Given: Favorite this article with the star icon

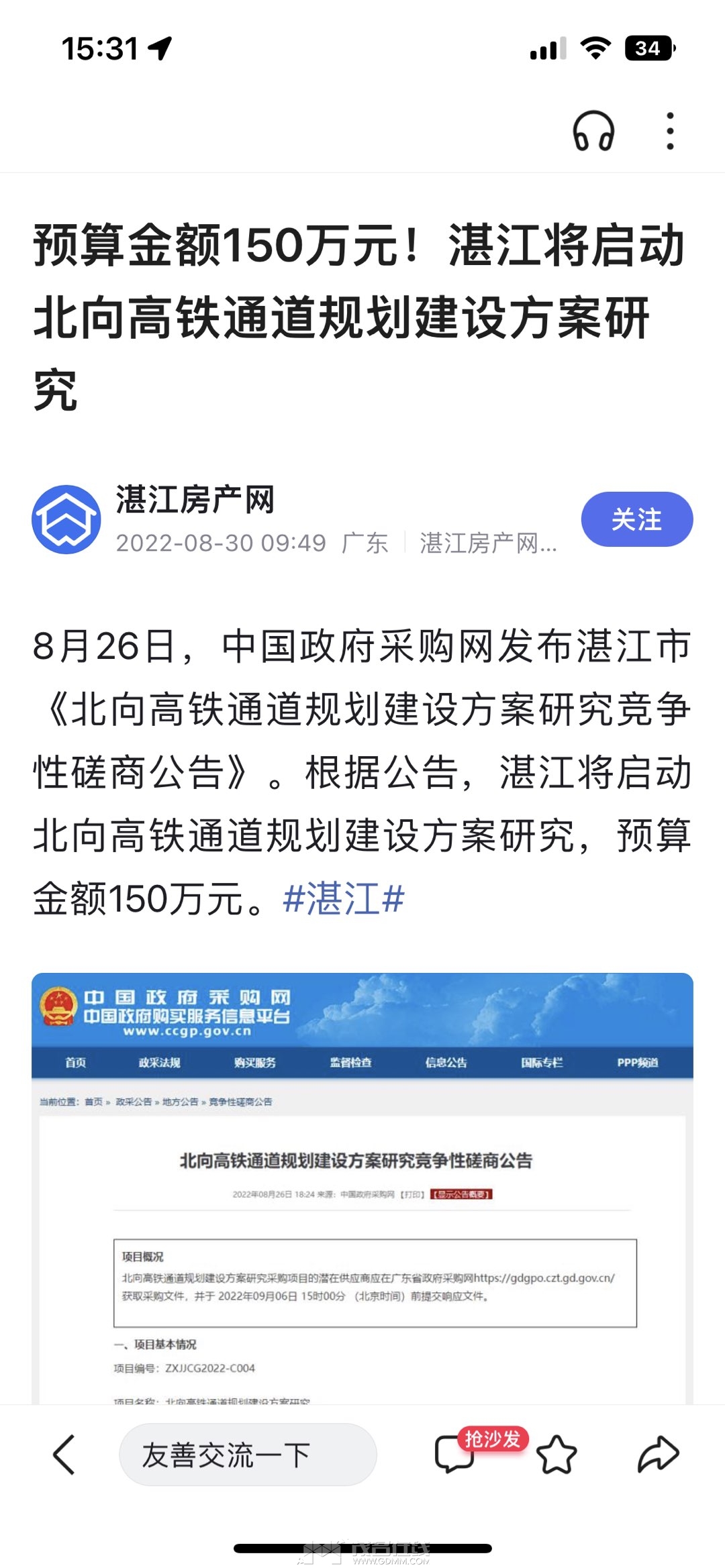Looking at the screenshot, I should [x=557, y=1454].
